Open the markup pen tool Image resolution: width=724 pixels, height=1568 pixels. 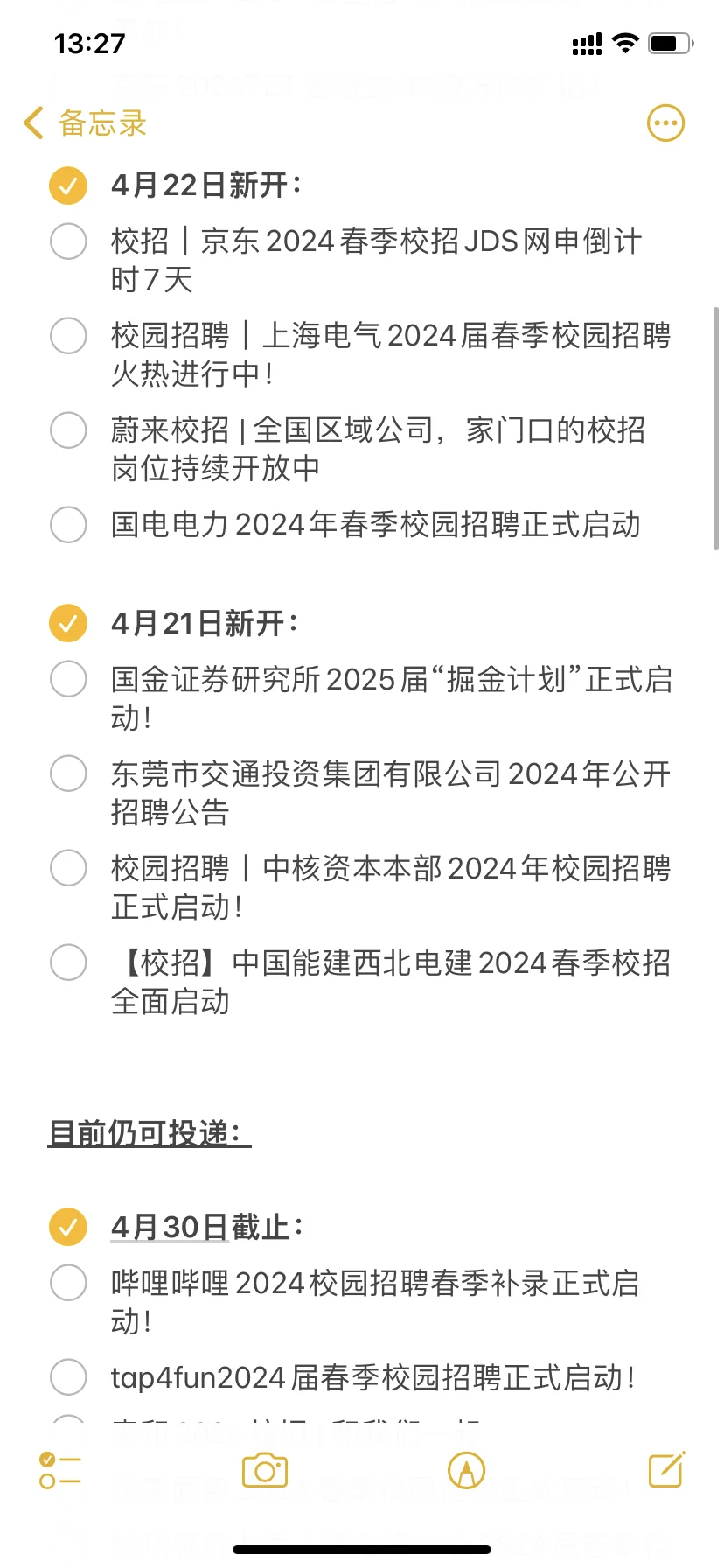(x=466, y=1470)
